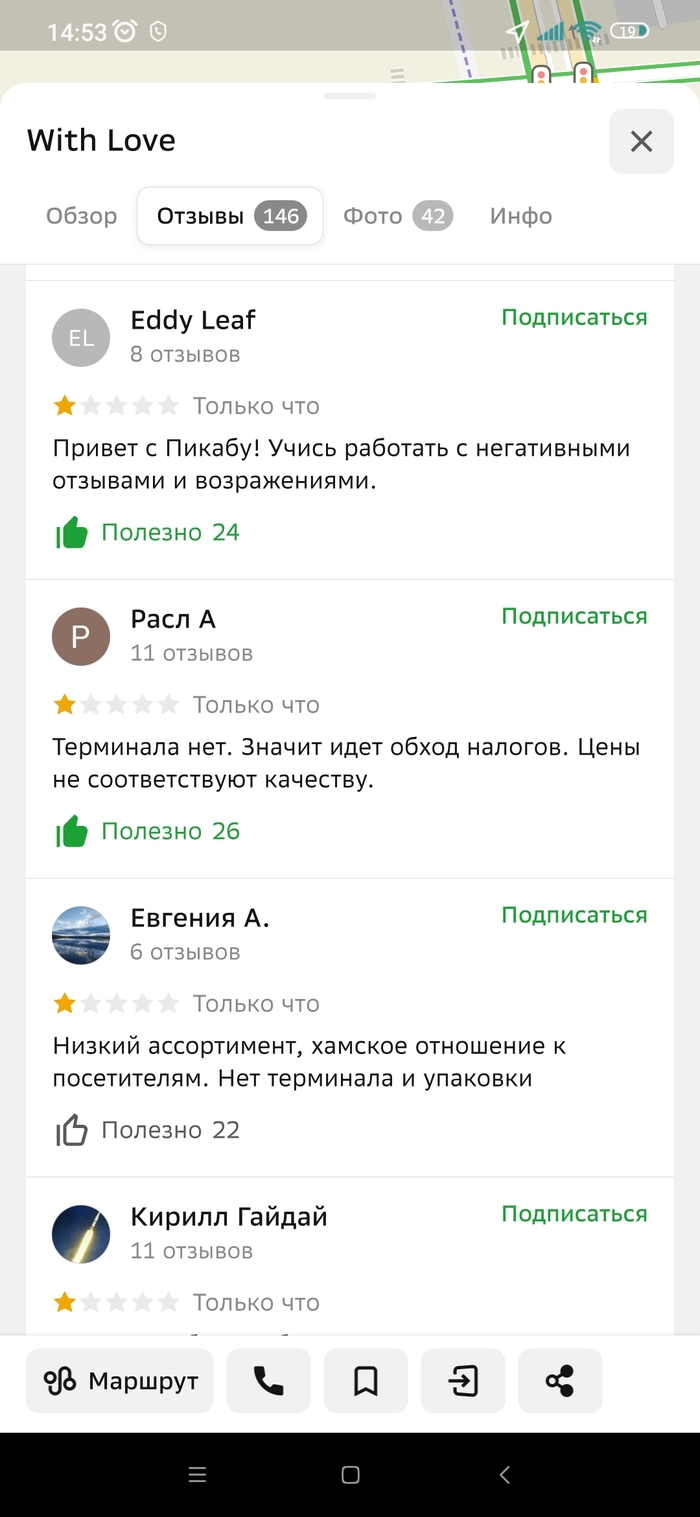The width and height of the screenshot is (700, 1517).
Task: Bookmark this place
Action: 365,1381
